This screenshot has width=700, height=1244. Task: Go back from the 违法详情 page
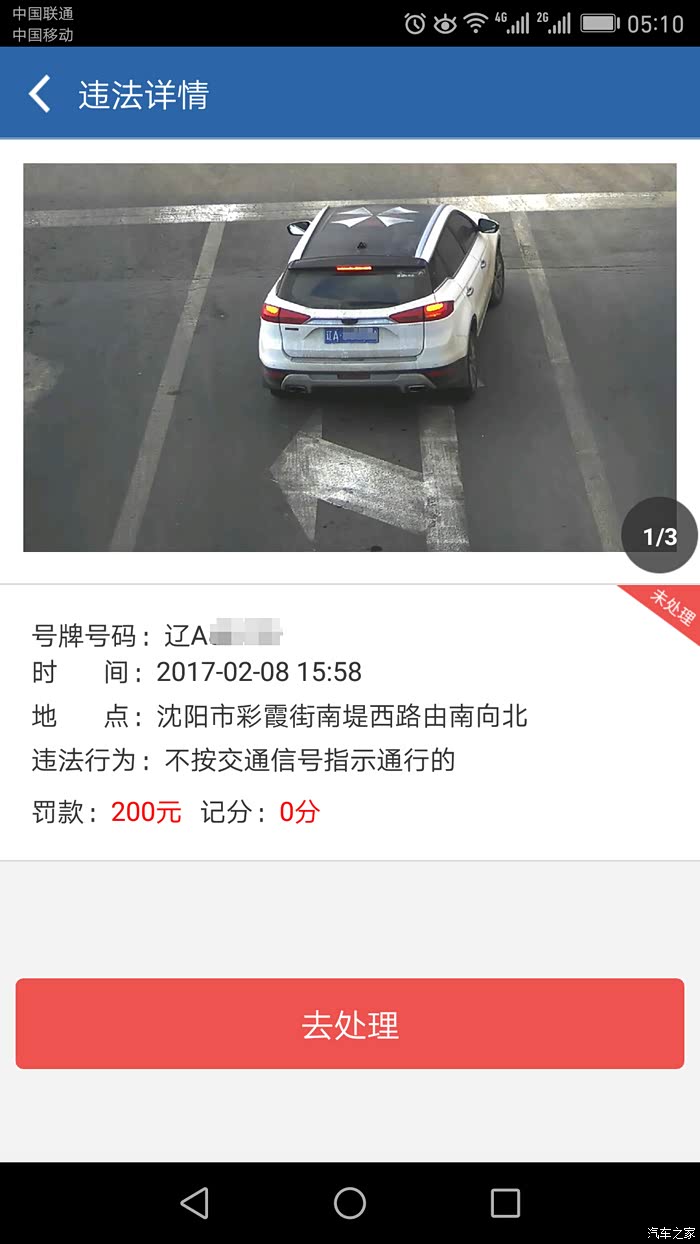(x=40, y=95)
